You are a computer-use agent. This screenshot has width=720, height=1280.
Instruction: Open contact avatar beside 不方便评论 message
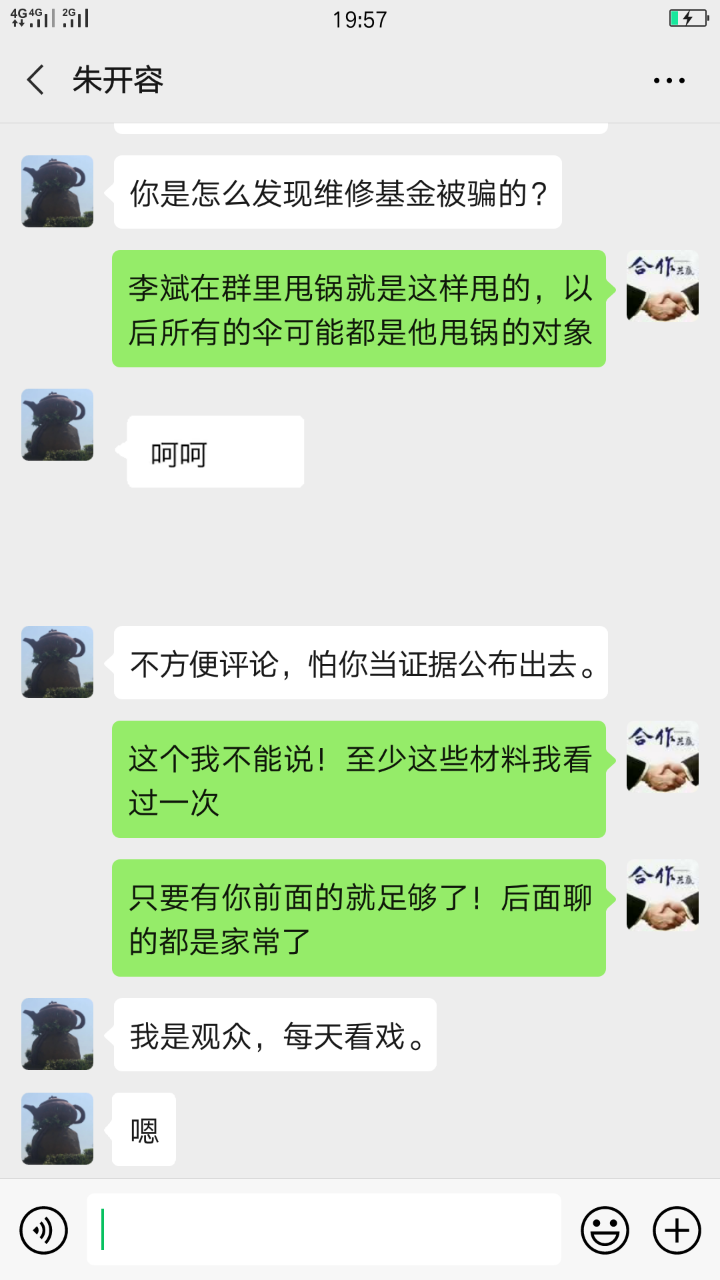(x=57, y=662)
